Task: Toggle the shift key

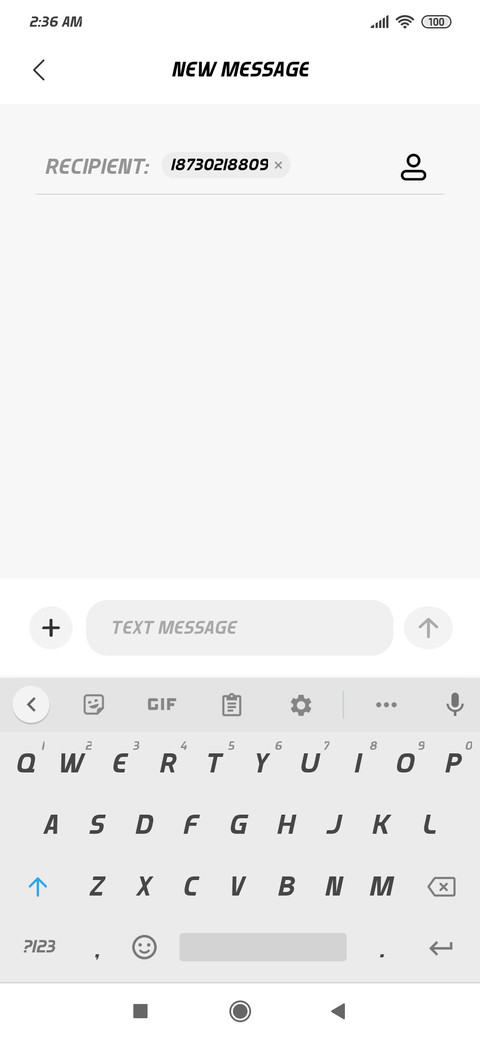Action: click(x=38, y=887)
